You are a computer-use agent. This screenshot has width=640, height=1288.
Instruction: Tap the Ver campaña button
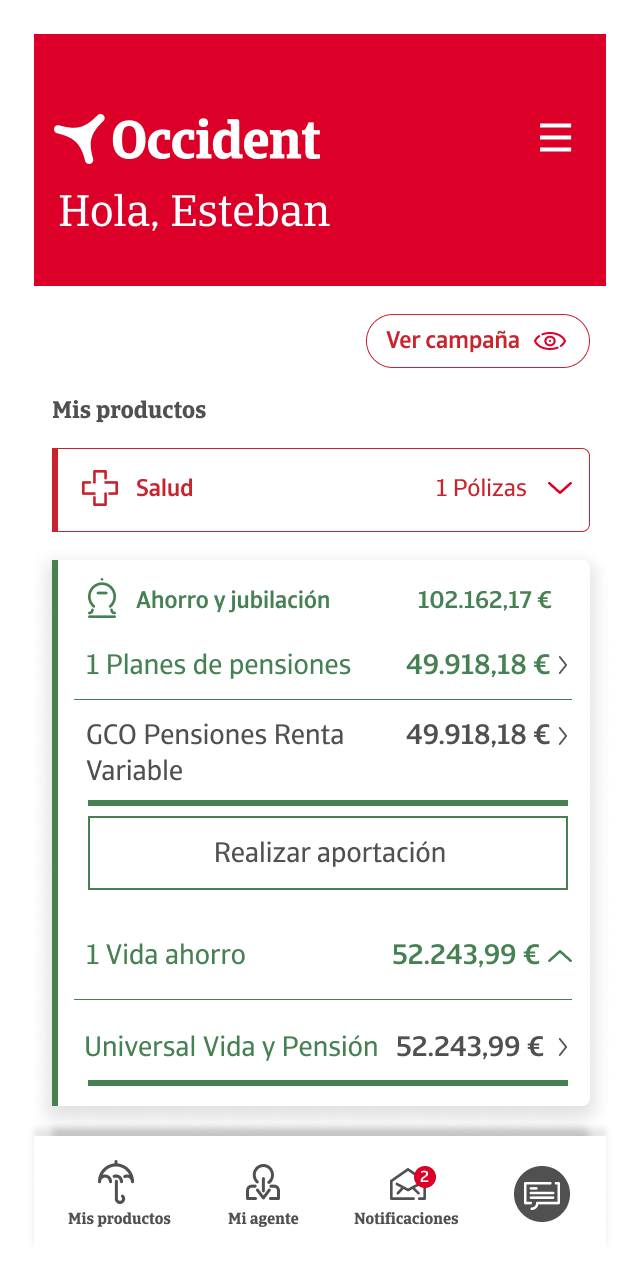477,341
